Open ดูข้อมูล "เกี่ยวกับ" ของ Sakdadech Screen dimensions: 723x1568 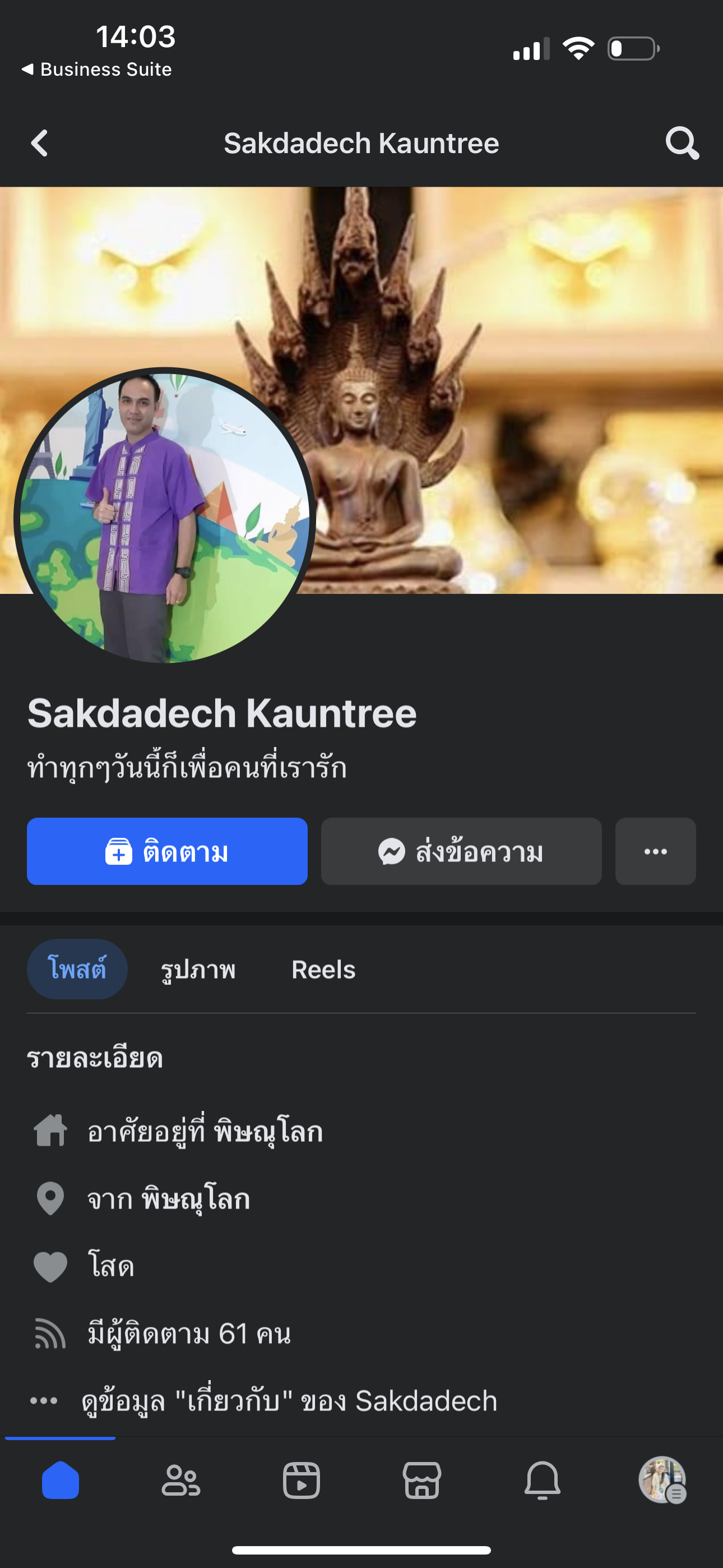[x=289, y=1401]
